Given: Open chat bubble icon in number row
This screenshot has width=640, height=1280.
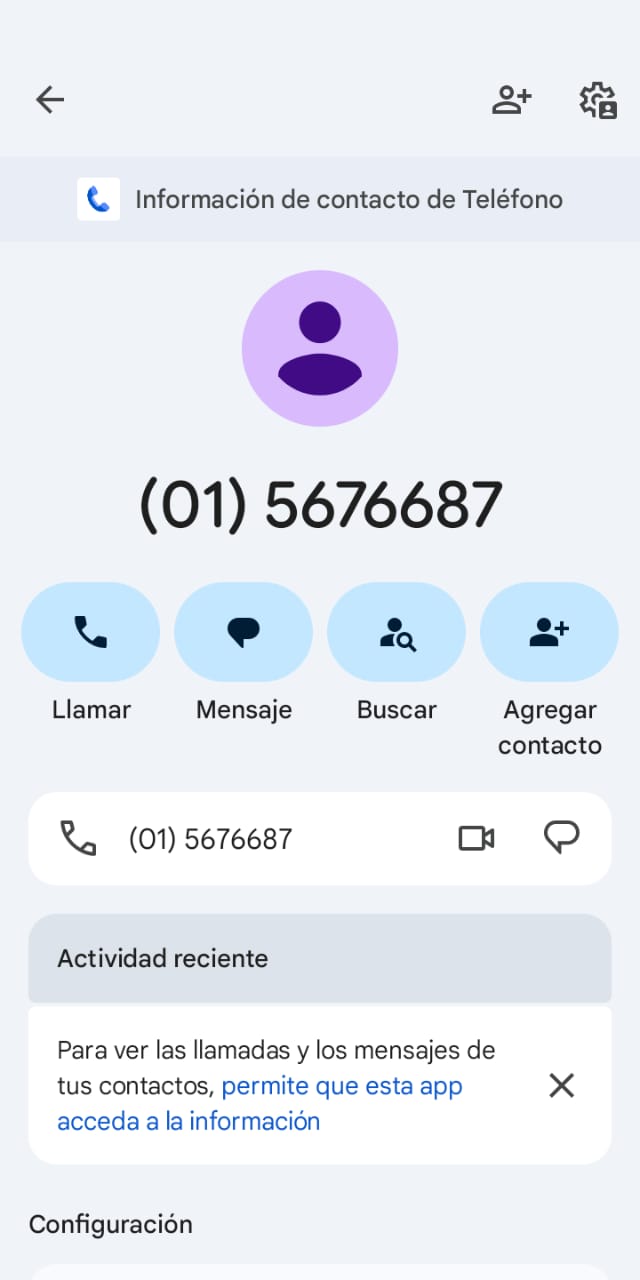Looking at the screenshot, I should tap(561, 838).
